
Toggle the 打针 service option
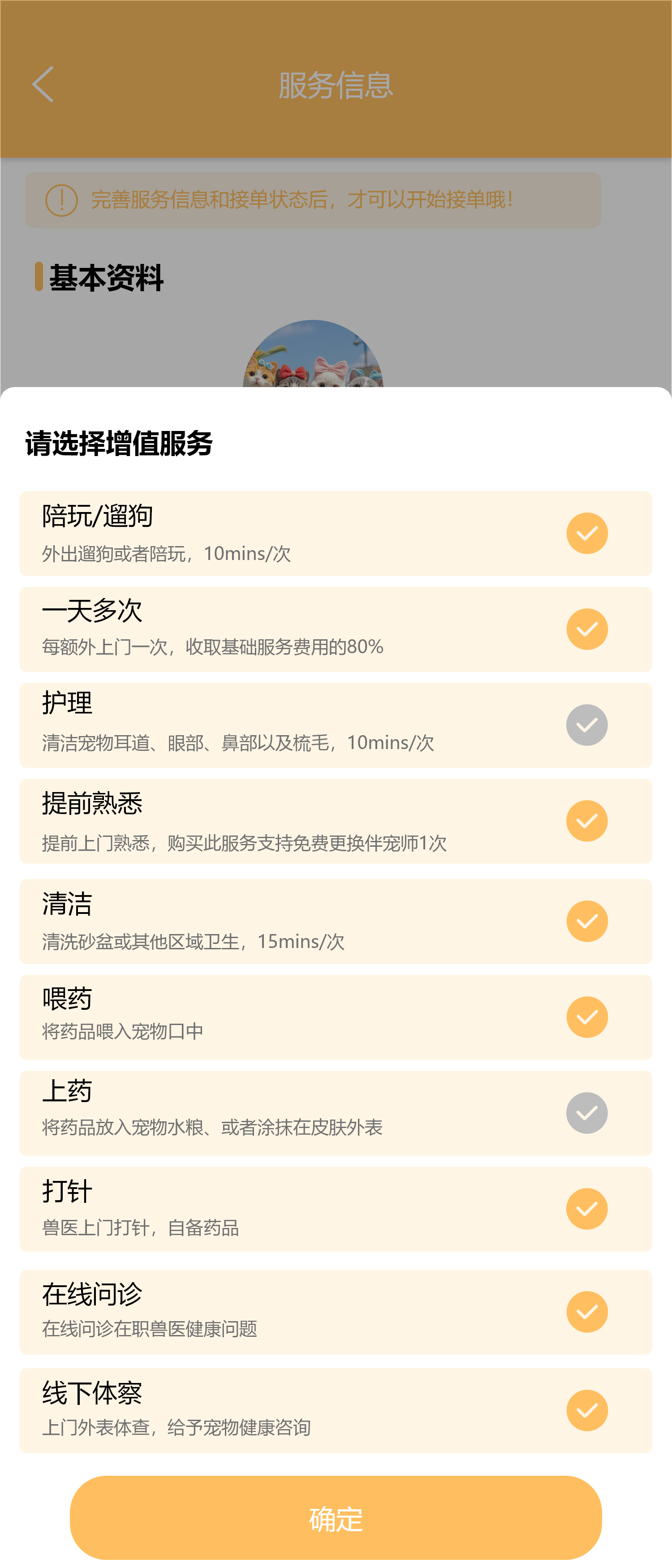[x=587, y=1208]
